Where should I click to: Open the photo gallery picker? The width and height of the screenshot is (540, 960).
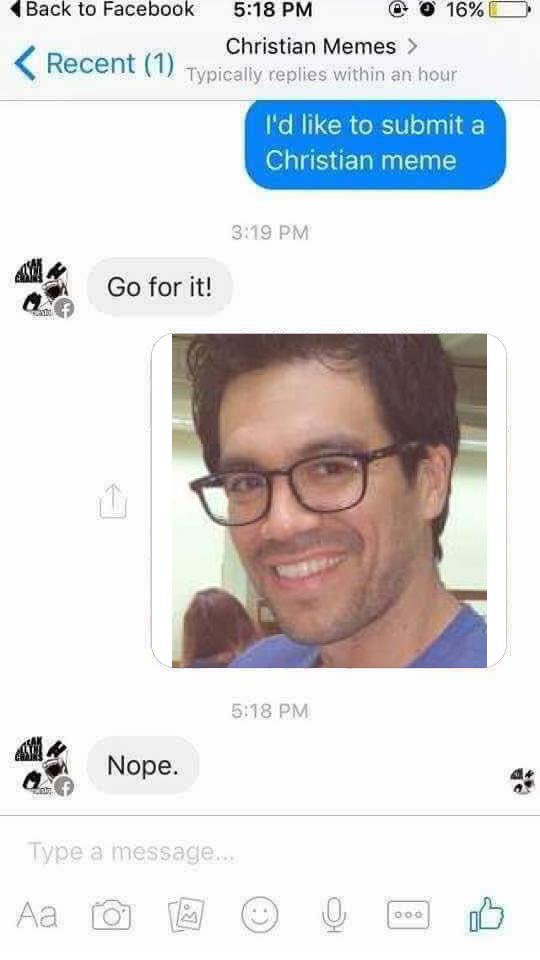tap(187, 915)
